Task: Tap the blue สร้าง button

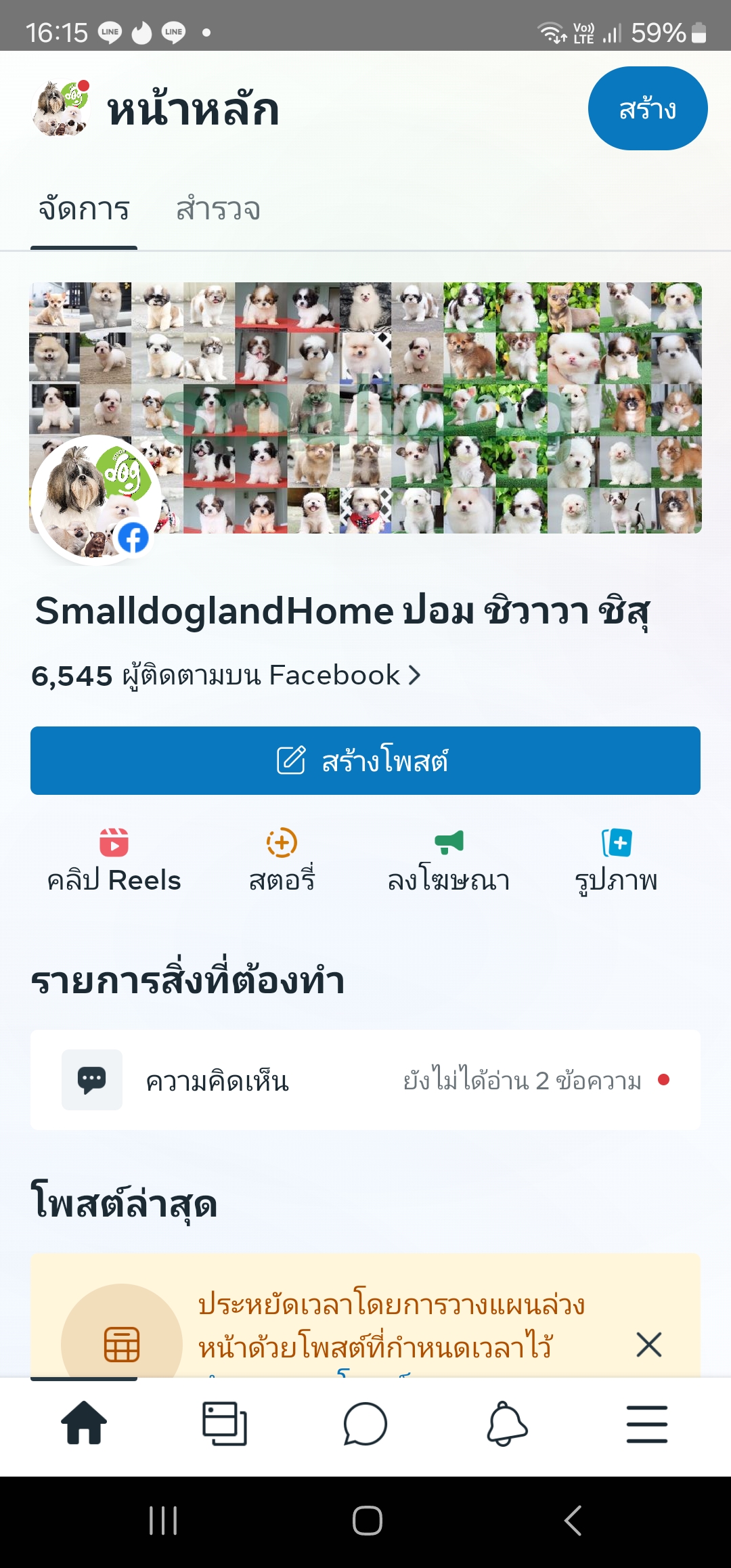Action: pyautogui.click(x=647, y=108)
